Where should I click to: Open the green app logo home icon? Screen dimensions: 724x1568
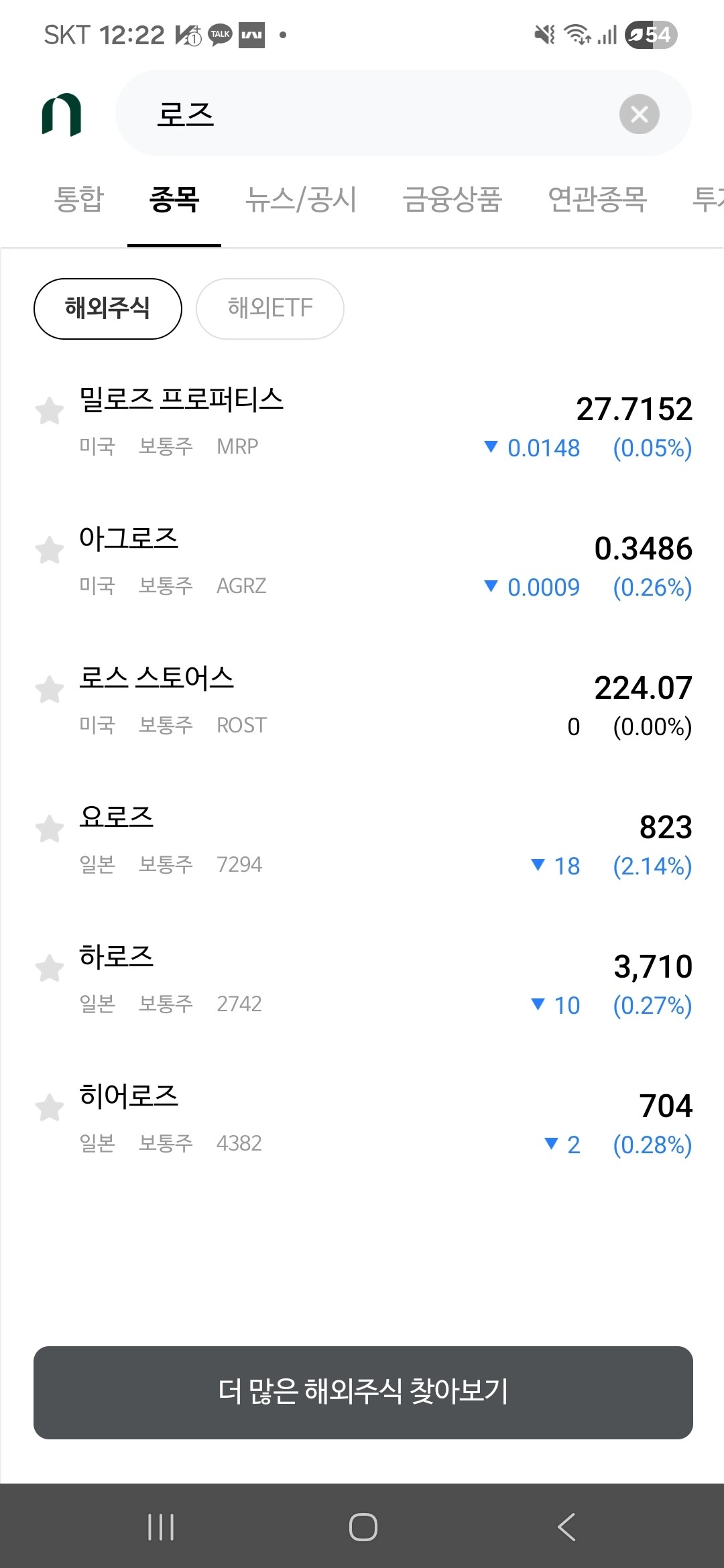[x=62, y=115]
